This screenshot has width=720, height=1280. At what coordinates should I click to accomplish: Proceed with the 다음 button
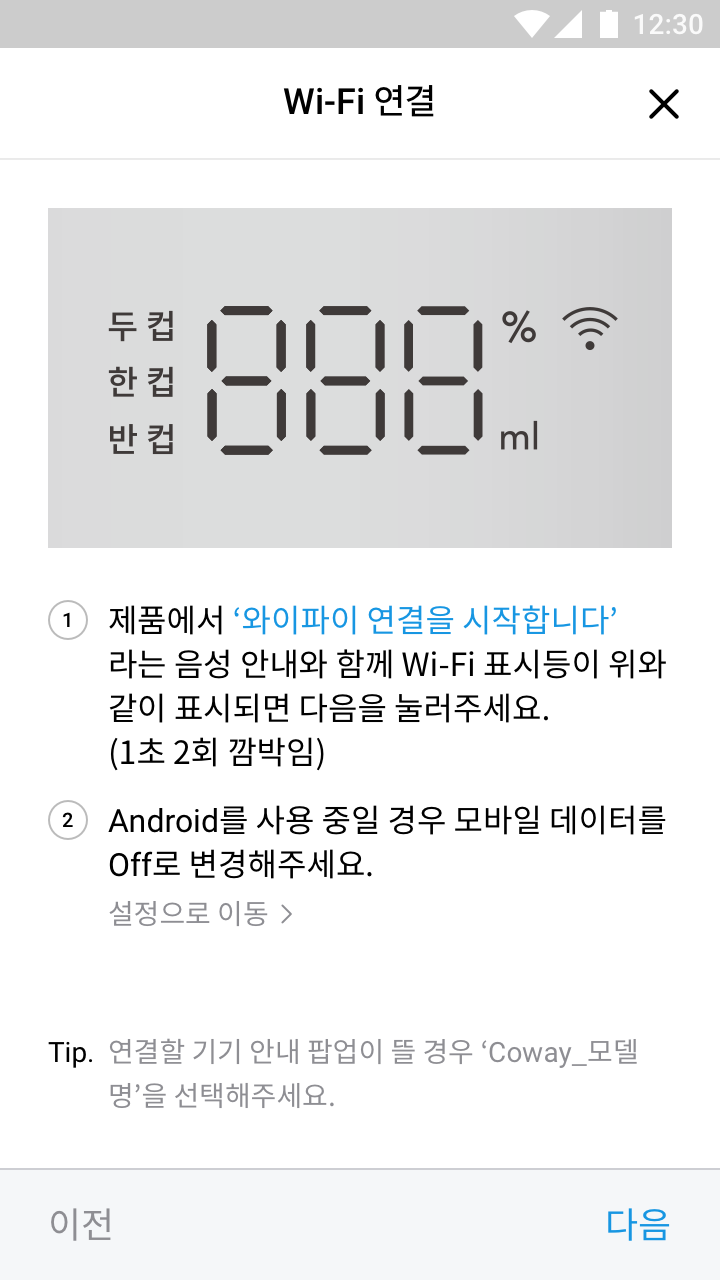point(637,1224)
